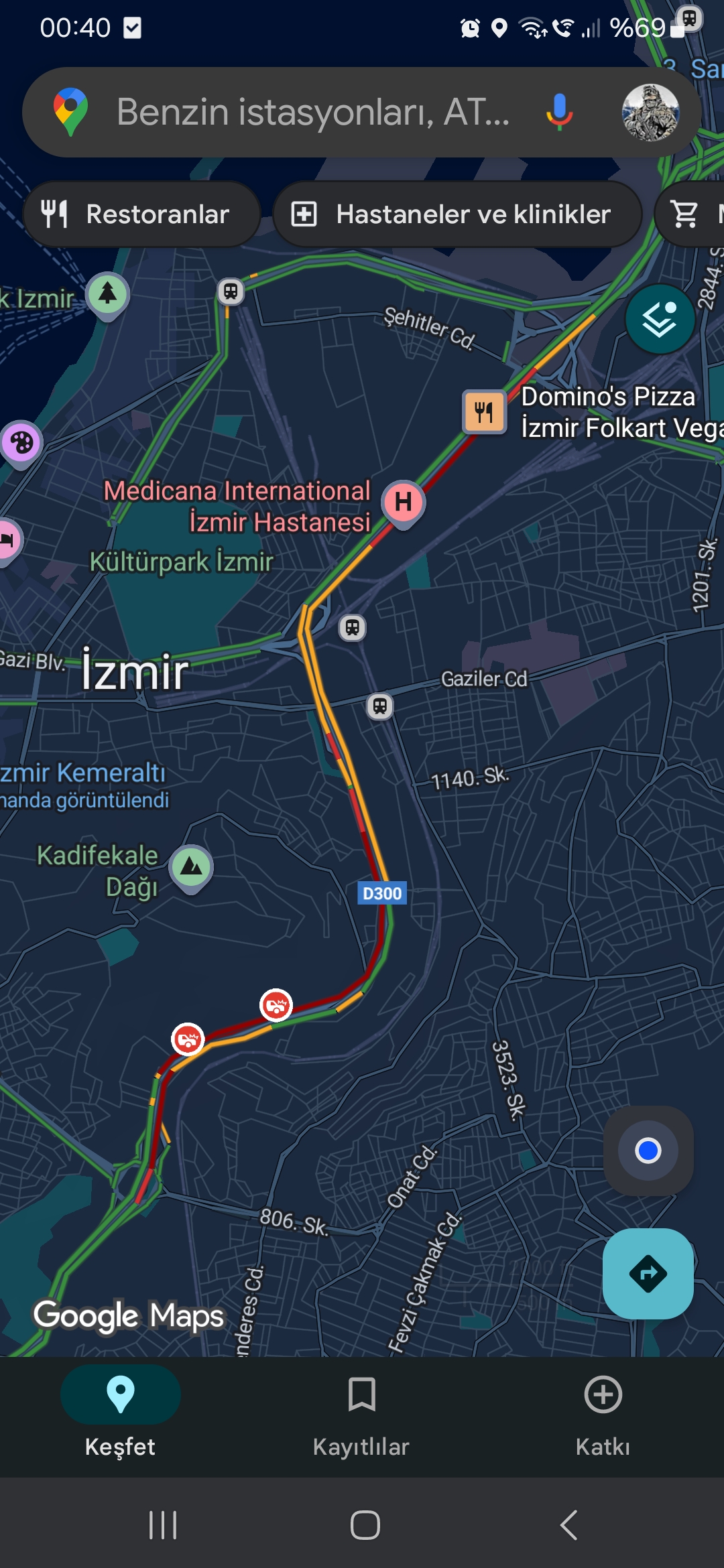The height and width of the screenshot is (1568, 724).
Task: Open the Kadifekale Dağı map marker
Action: [192, 867]
